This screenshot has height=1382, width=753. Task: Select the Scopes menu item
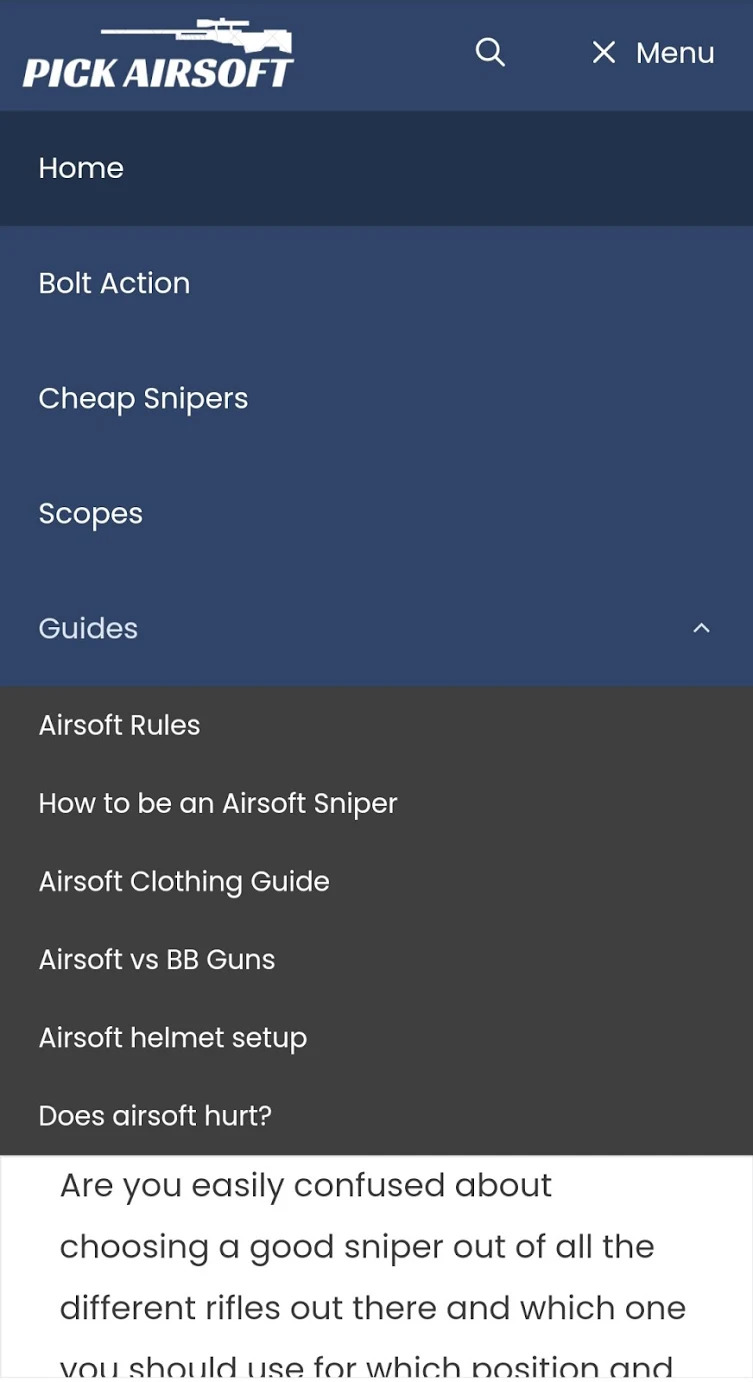(90, 513)
